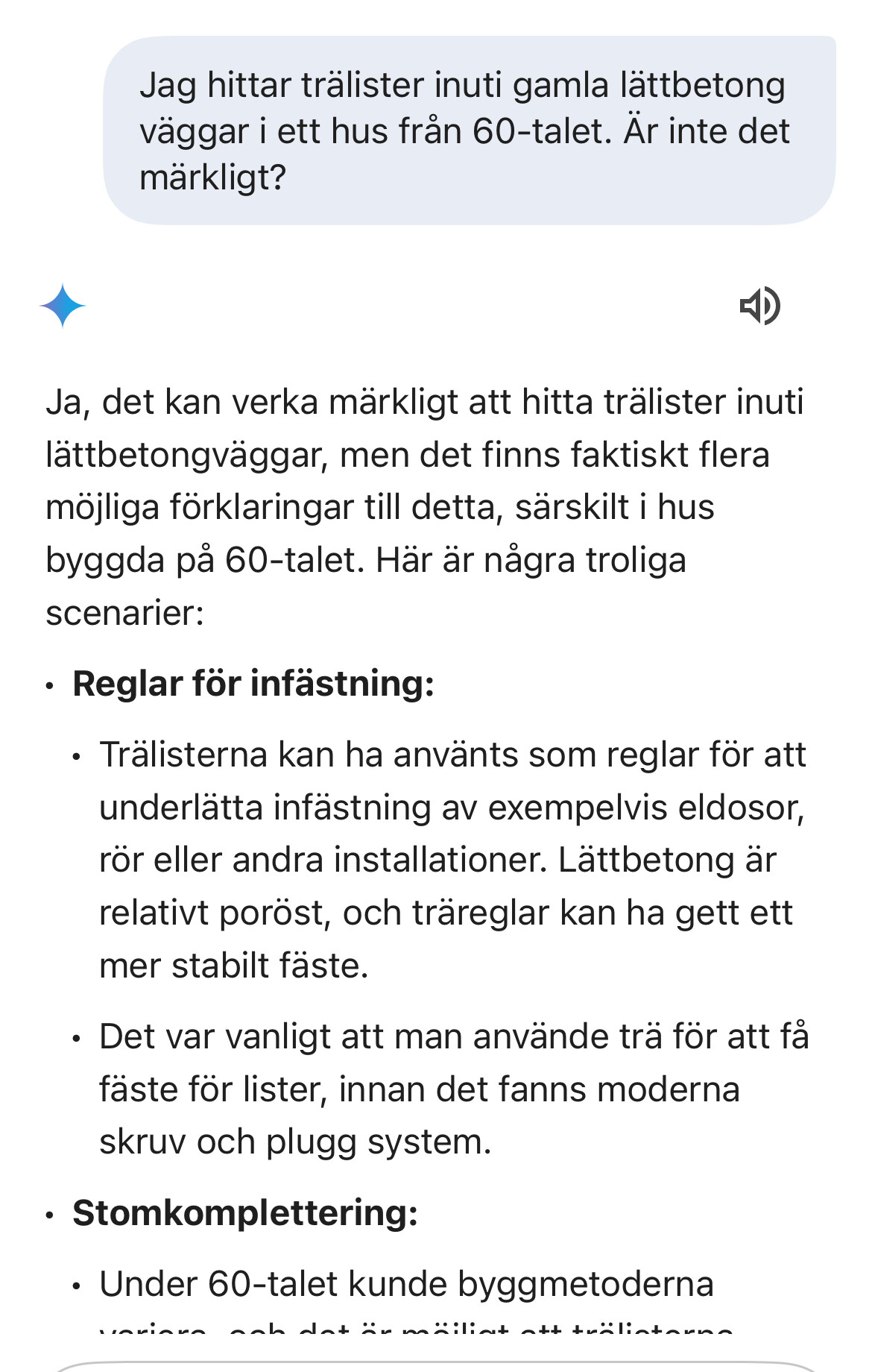Listen to the response with the speaker icon
Viewport: 872px width, 1372px height.
[759, 306]
